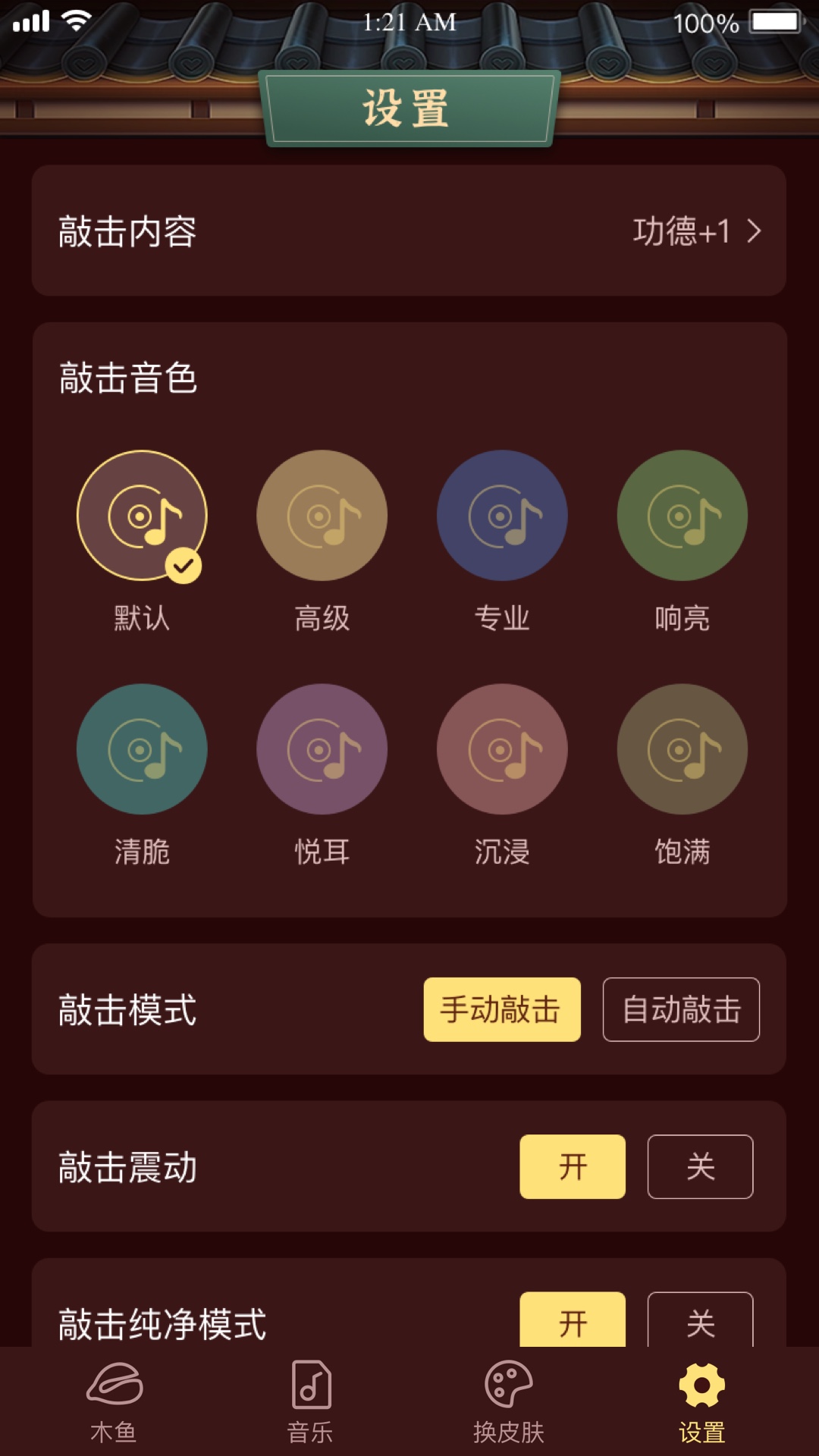
Task: Tap the currently selected 默认 tone
Action: [x=142, y=516]
